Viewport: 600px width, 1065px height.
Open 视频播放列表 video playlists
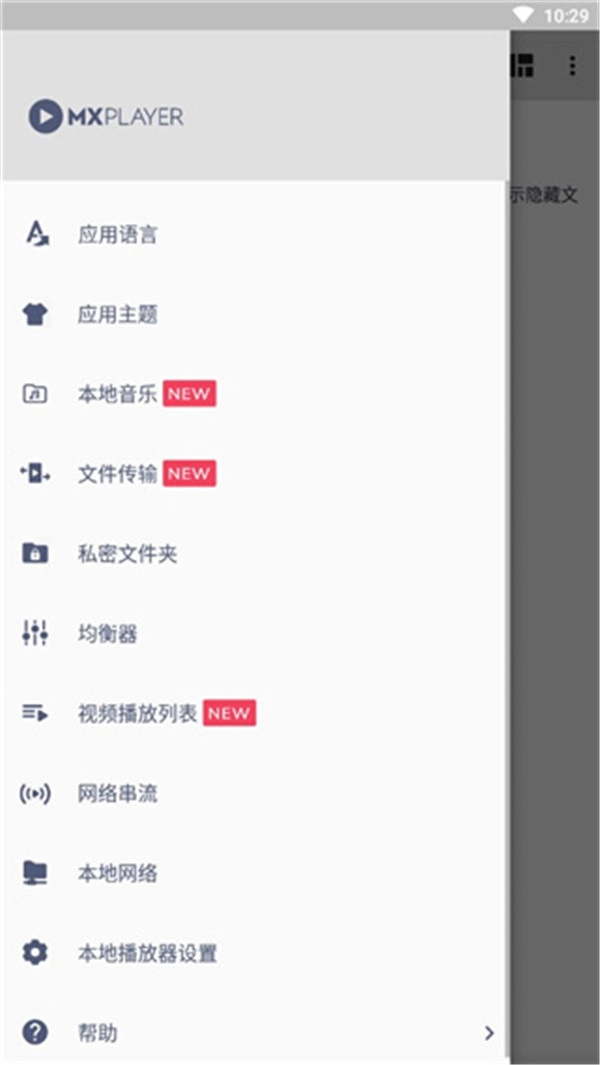[x=255, y=714]
